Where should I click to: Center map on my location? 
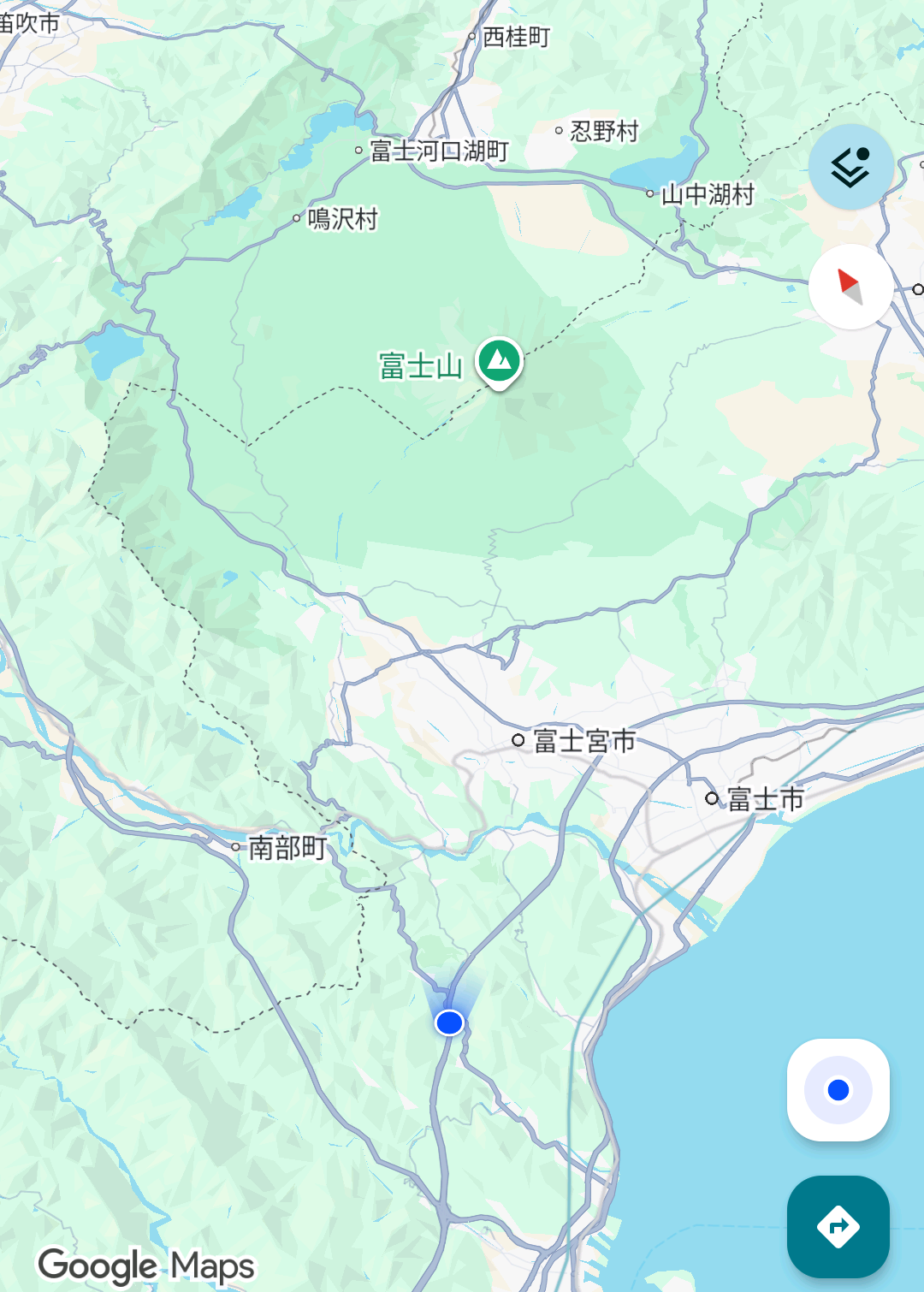coord(838,1089)
